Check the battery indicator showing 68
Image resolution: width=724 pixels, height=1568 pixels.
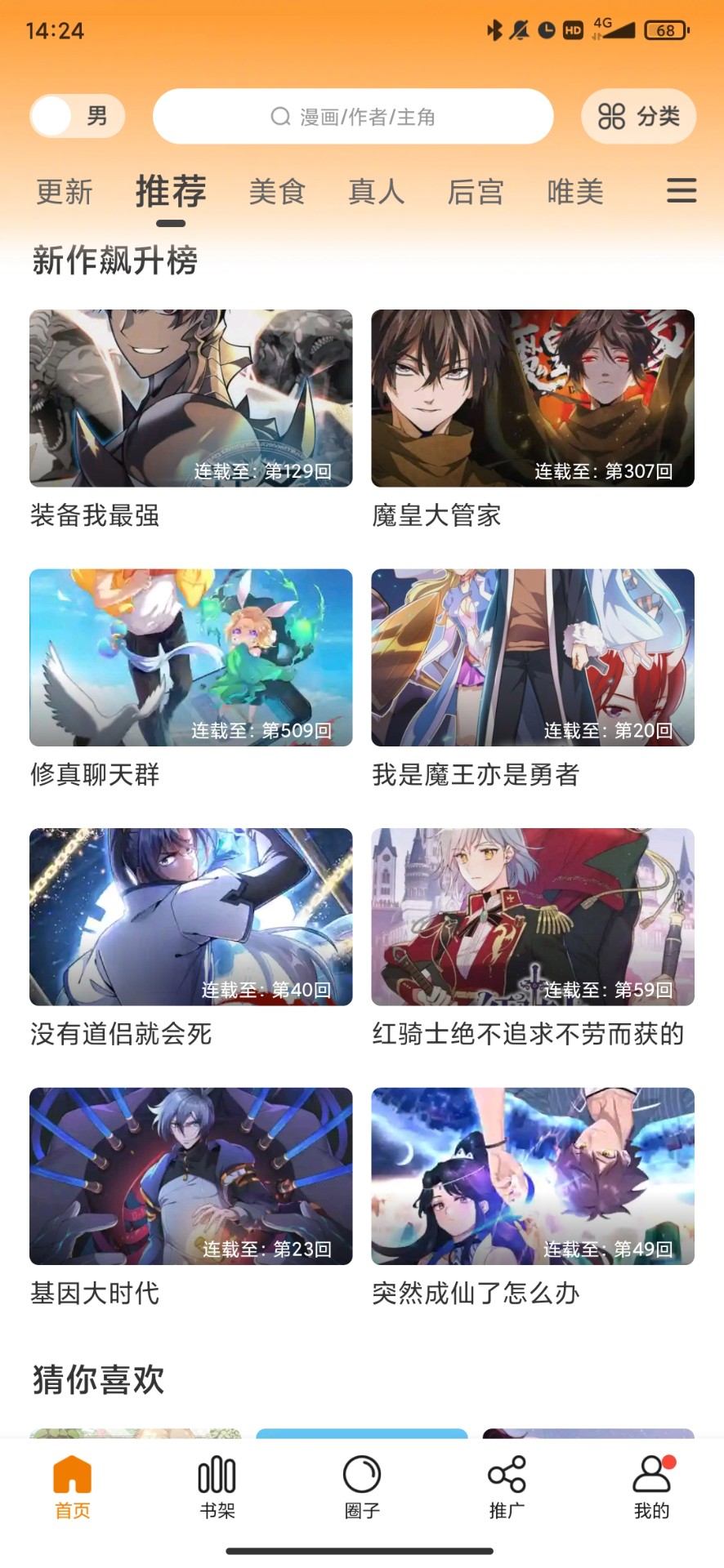(664, 30)
